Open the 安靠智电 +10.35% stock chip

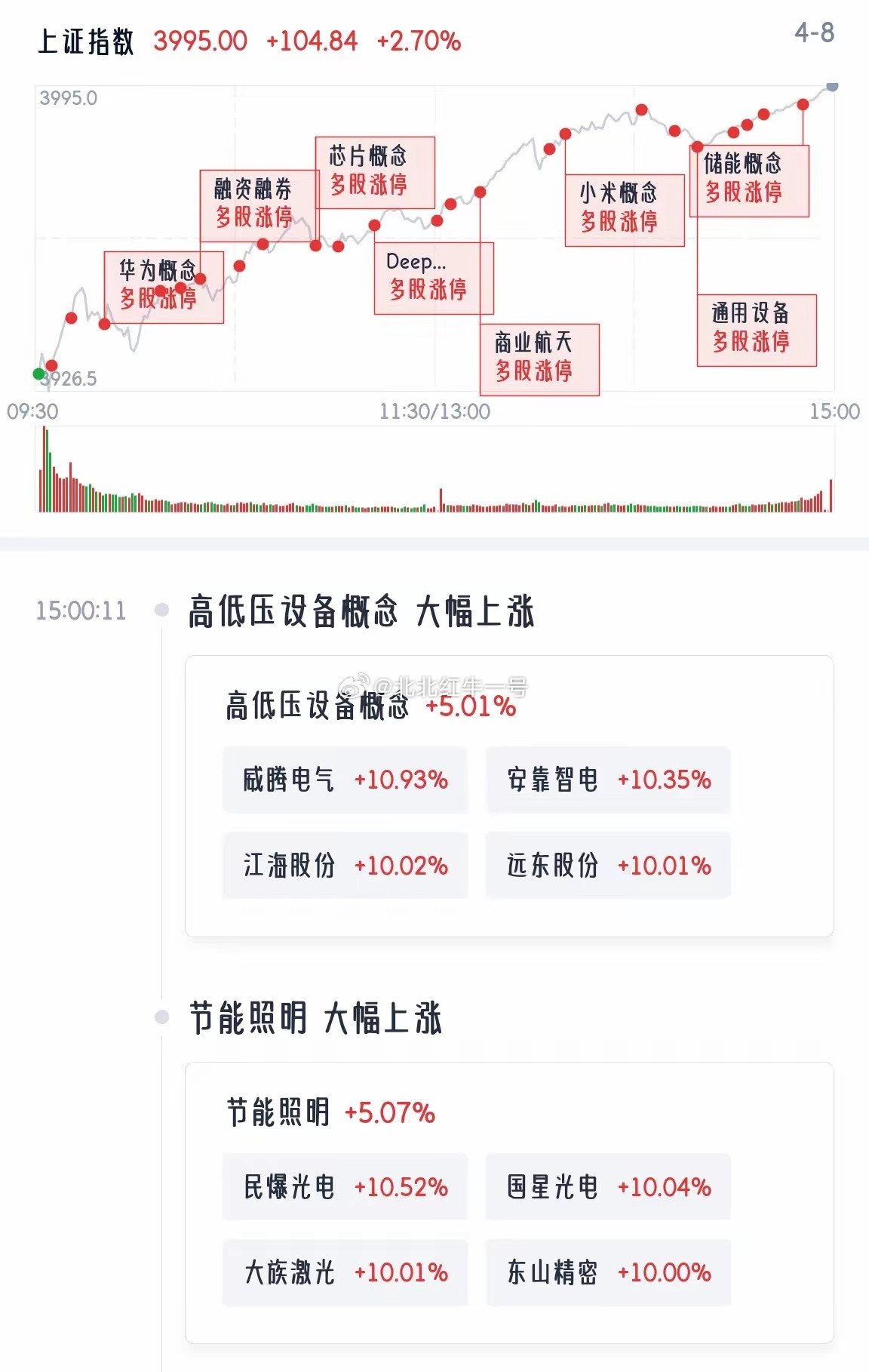pyautogui.click(x=609, y=780)
